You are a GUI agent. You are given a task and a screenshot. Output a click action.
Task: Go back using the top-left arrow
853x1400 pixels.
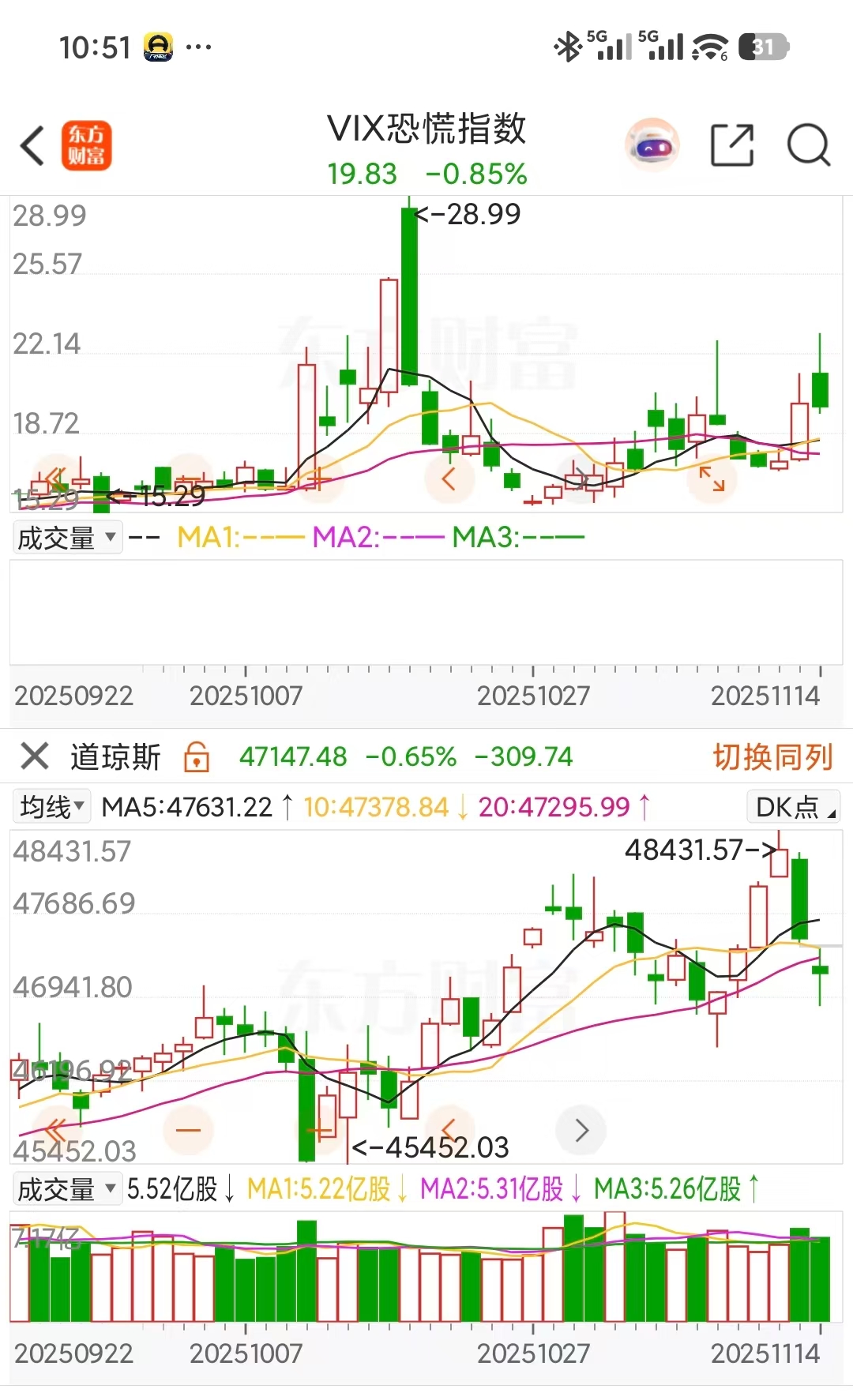click(32, 146)
